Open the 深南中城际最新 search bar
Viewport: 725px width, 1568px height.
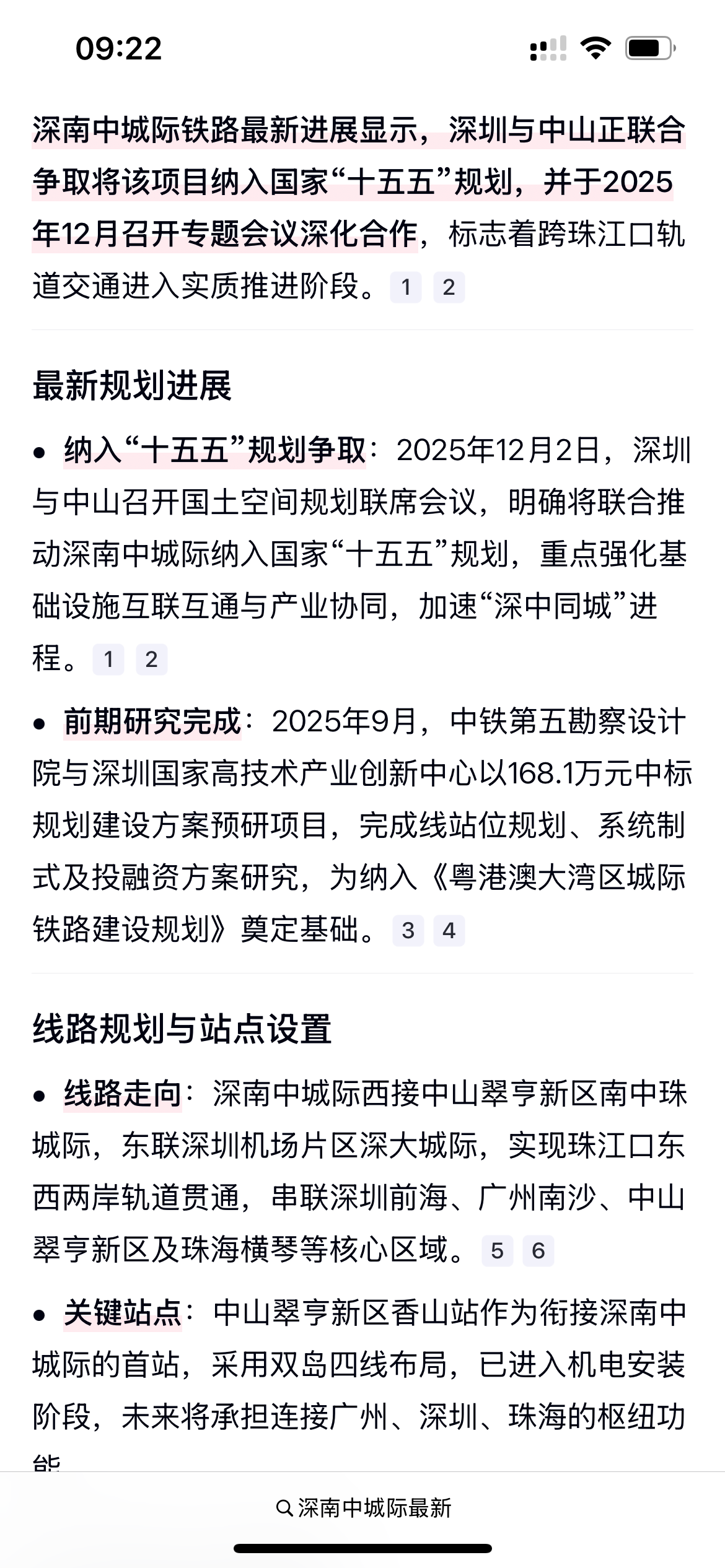pyautogui.click(x=363, y=1508)
